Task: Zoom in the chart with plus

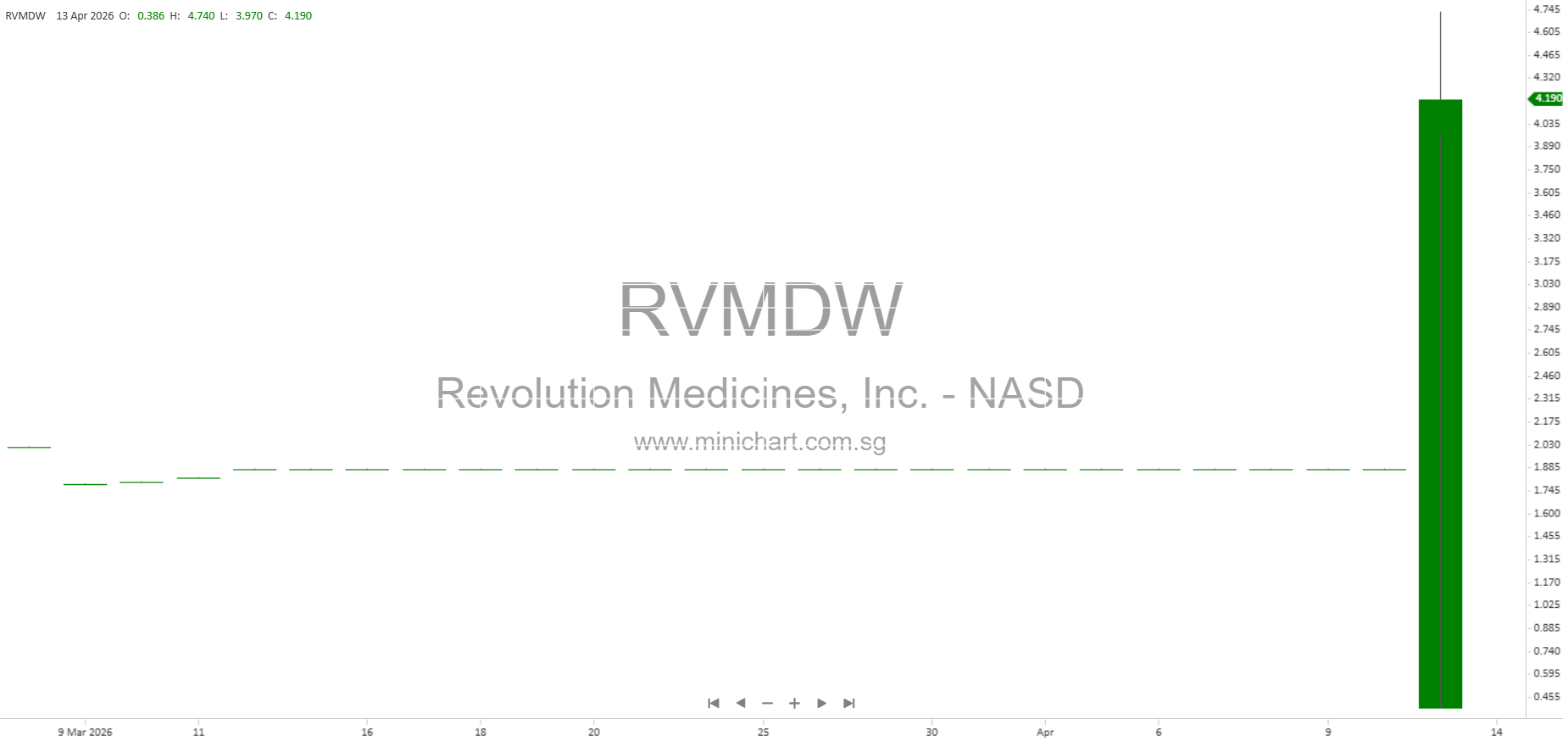Action: tap(794, 703)
